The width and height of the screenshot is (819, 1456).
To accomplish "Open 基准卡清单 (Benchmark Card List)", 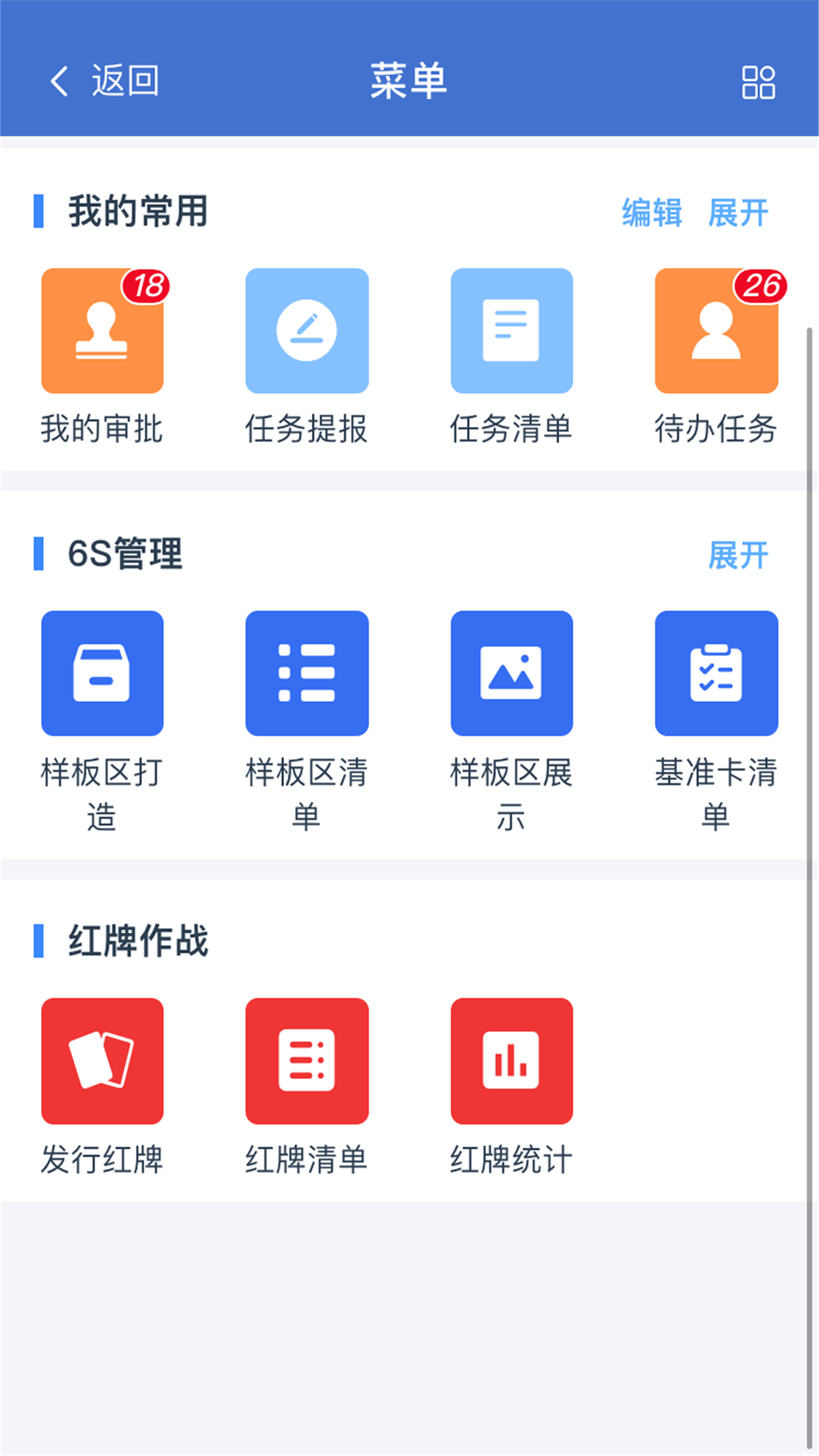I will tap(716, 673).
